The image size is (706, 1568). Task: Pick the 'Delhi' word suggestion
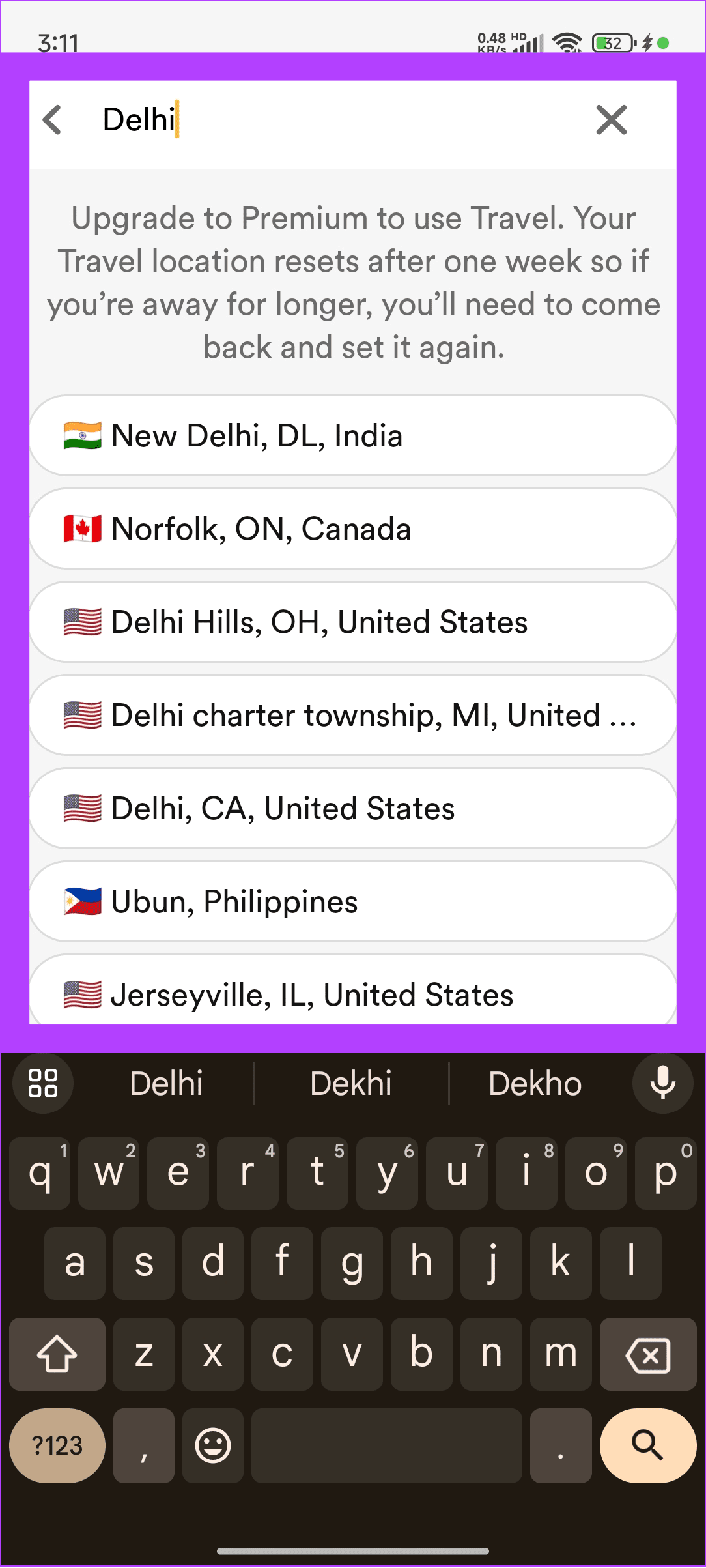(x=165, y=1082)
